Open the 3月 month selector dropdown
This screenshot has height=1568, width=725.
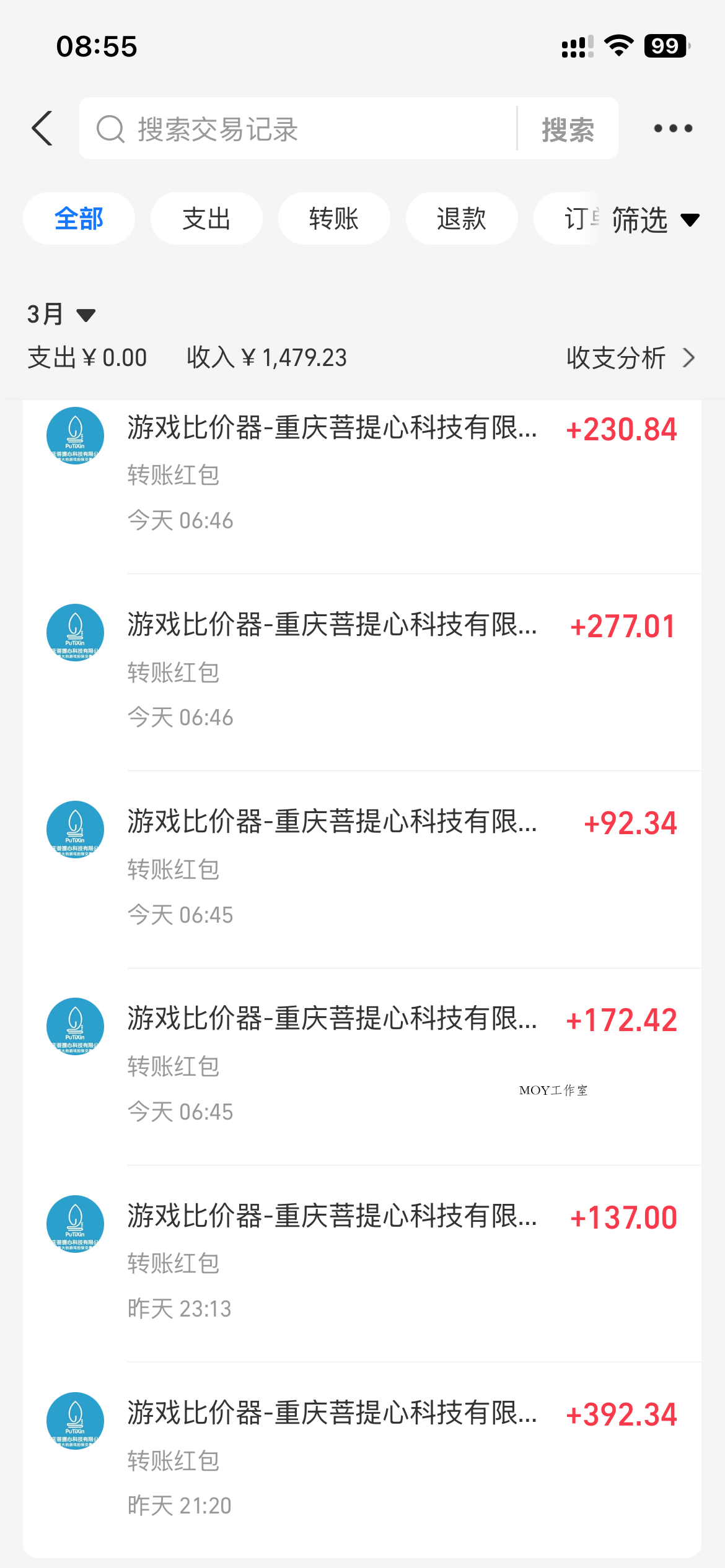(x=60, y=315)
